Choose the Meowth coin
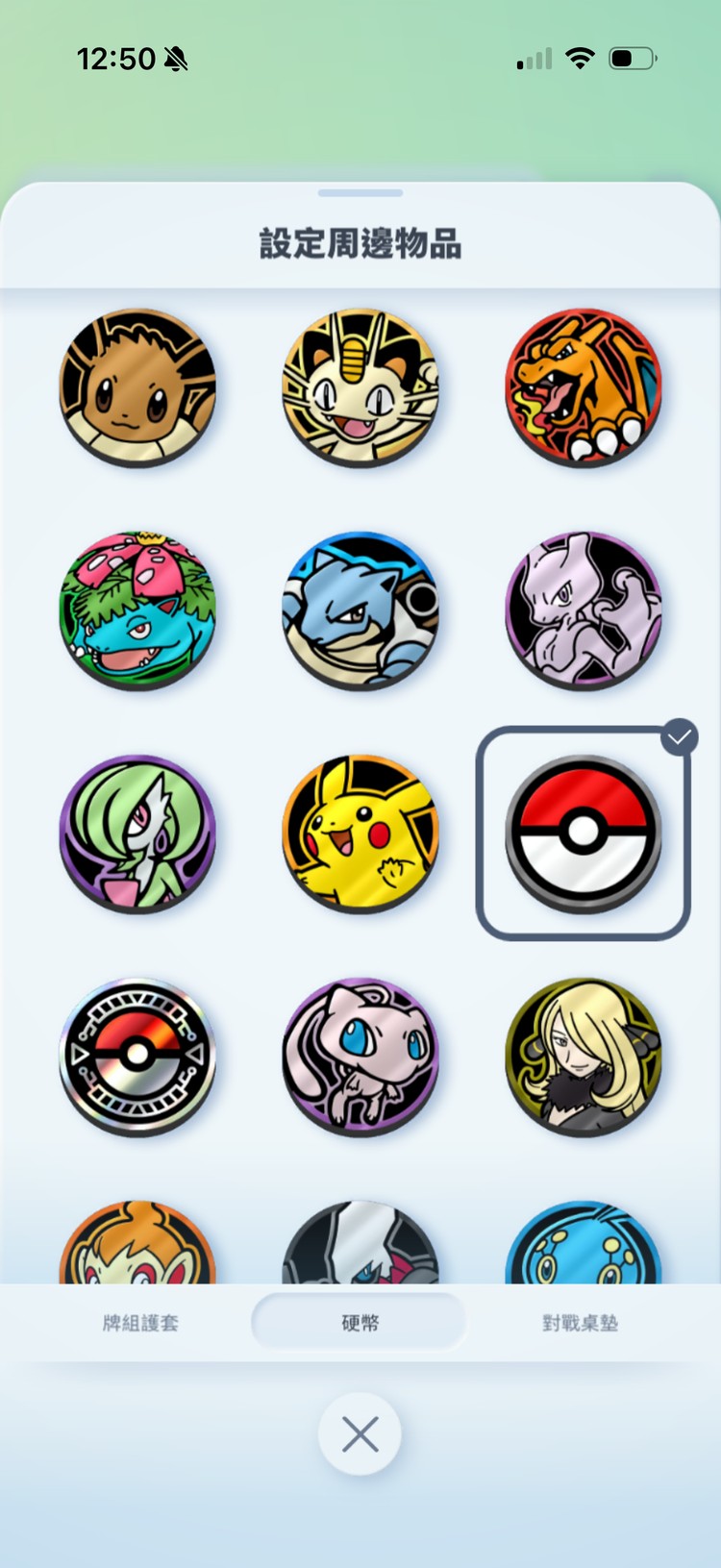This screenshot has width=721, height=1568. pos(360,386)
